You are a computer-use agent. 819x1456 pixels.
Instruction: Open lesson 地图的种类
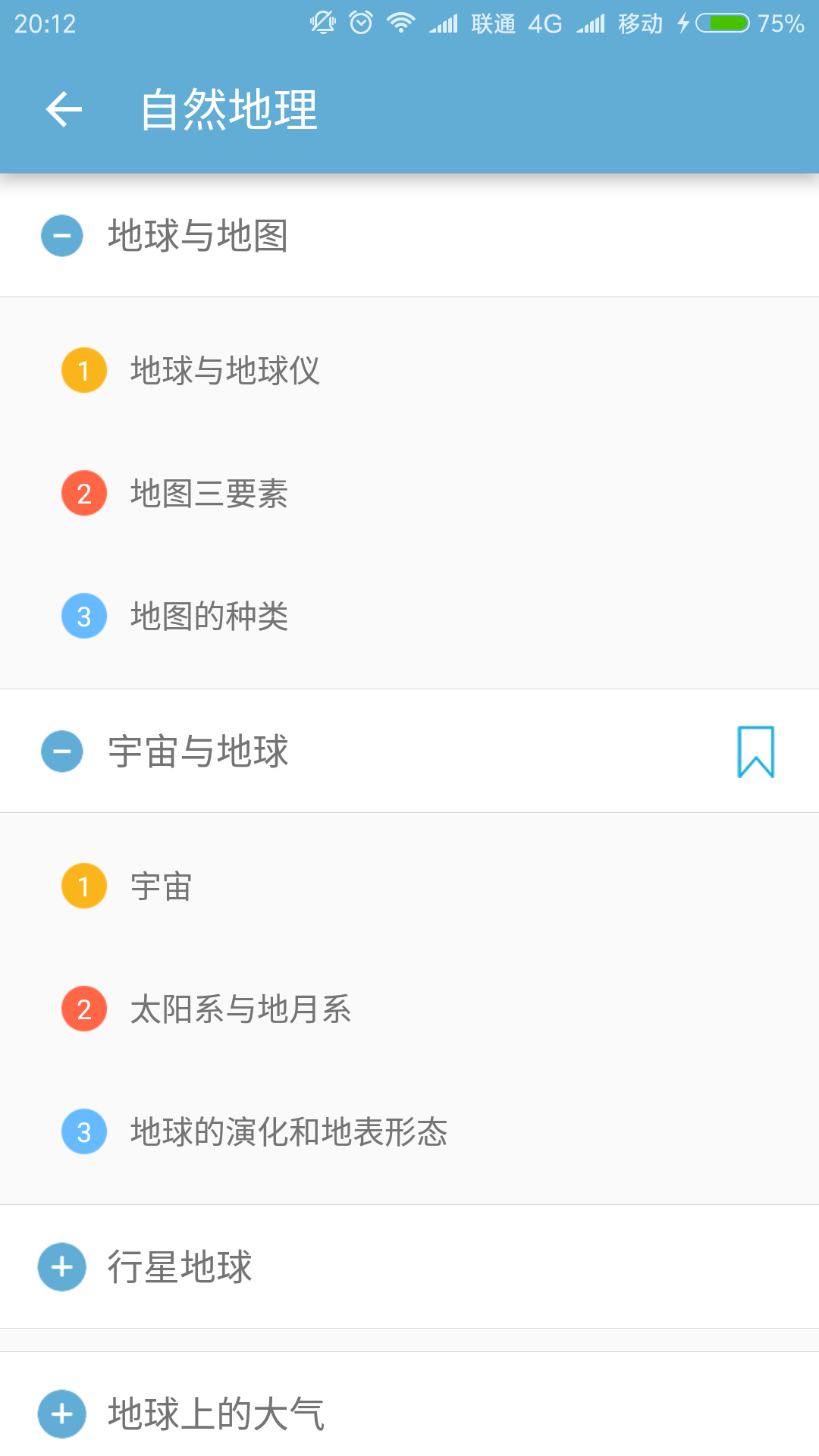click(x=209, y=617)
